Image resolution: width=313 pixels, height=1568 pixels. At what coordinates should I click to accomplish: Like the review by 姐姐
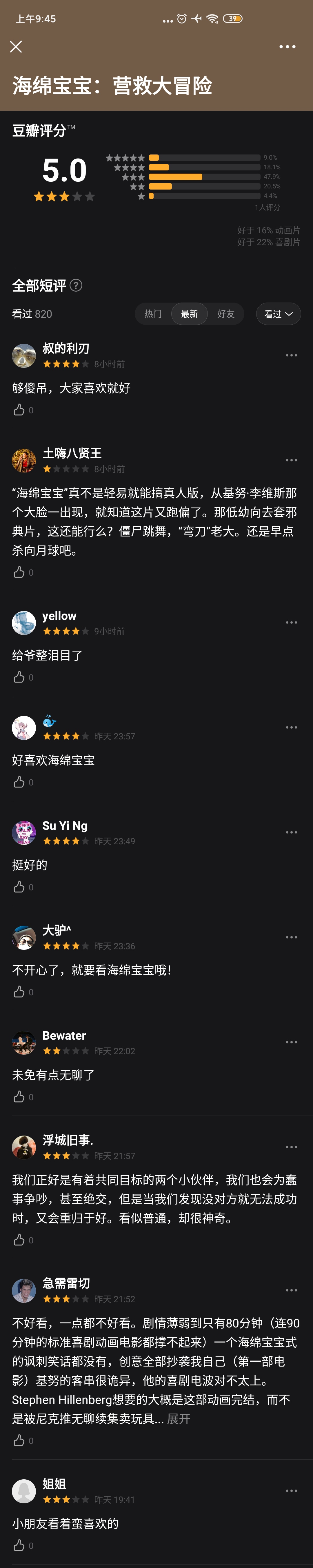19,1545
